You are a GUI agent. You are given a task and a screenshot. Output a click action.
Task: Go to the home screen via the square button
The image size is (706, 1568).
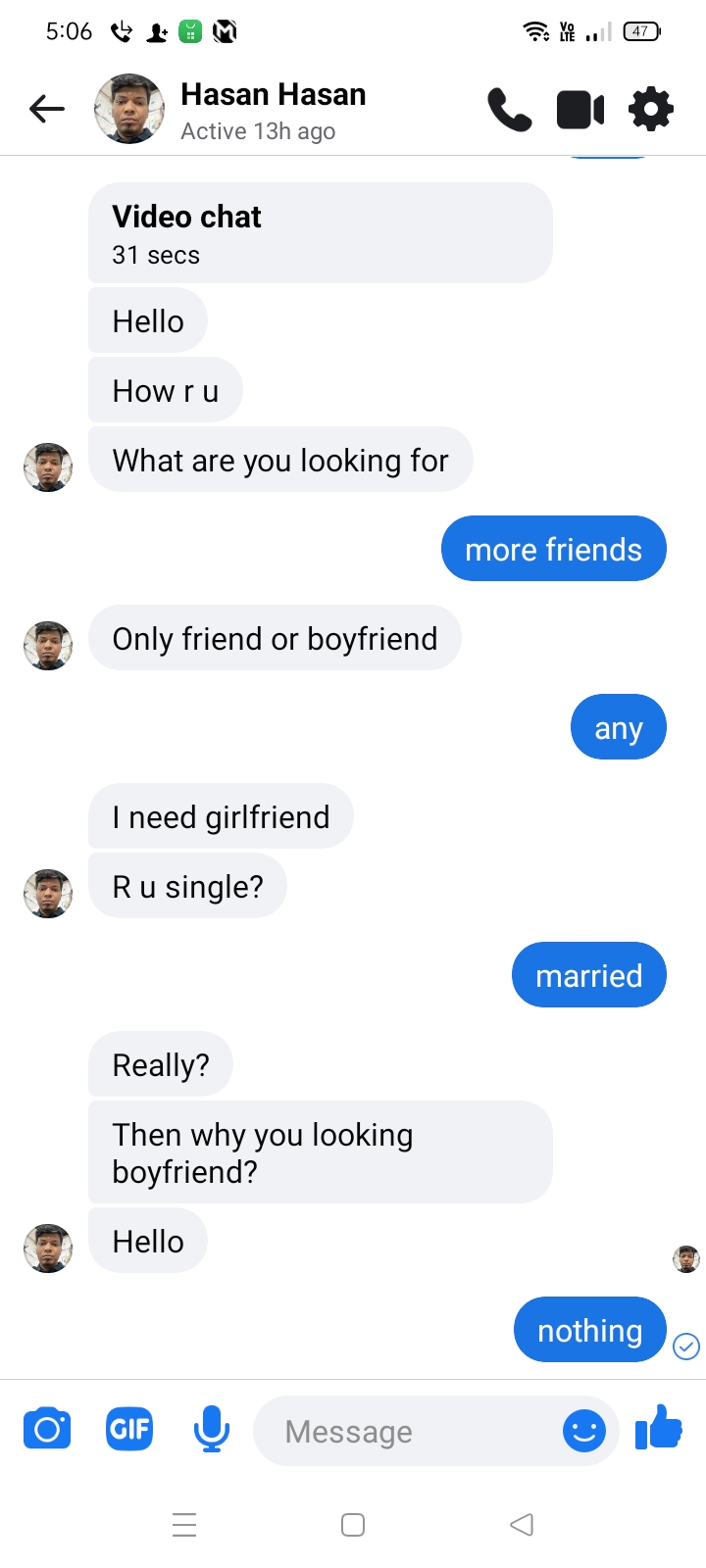[x=353, y=1525]
